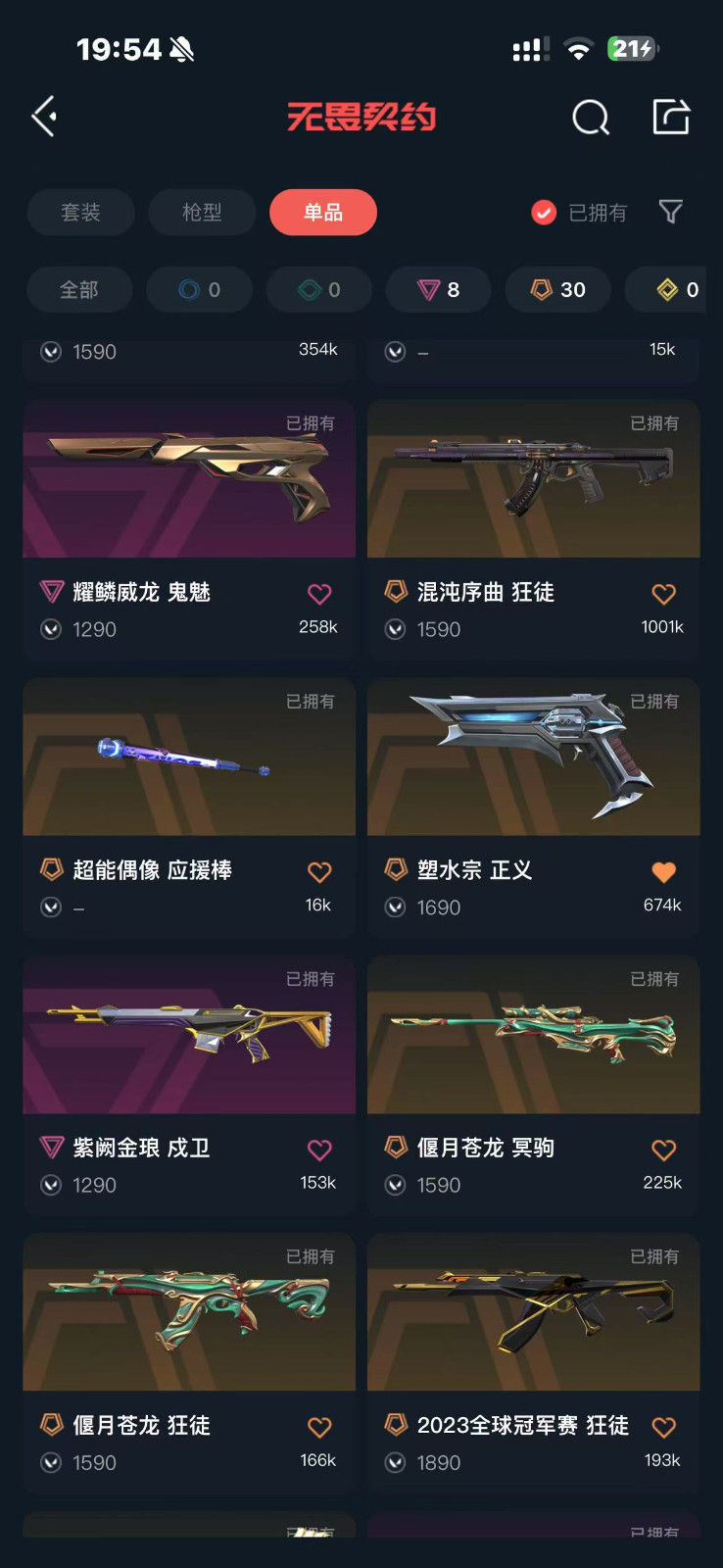Share this page via the share icon
The width and height of the screenshot is (723, 1568).
[672, 117]
